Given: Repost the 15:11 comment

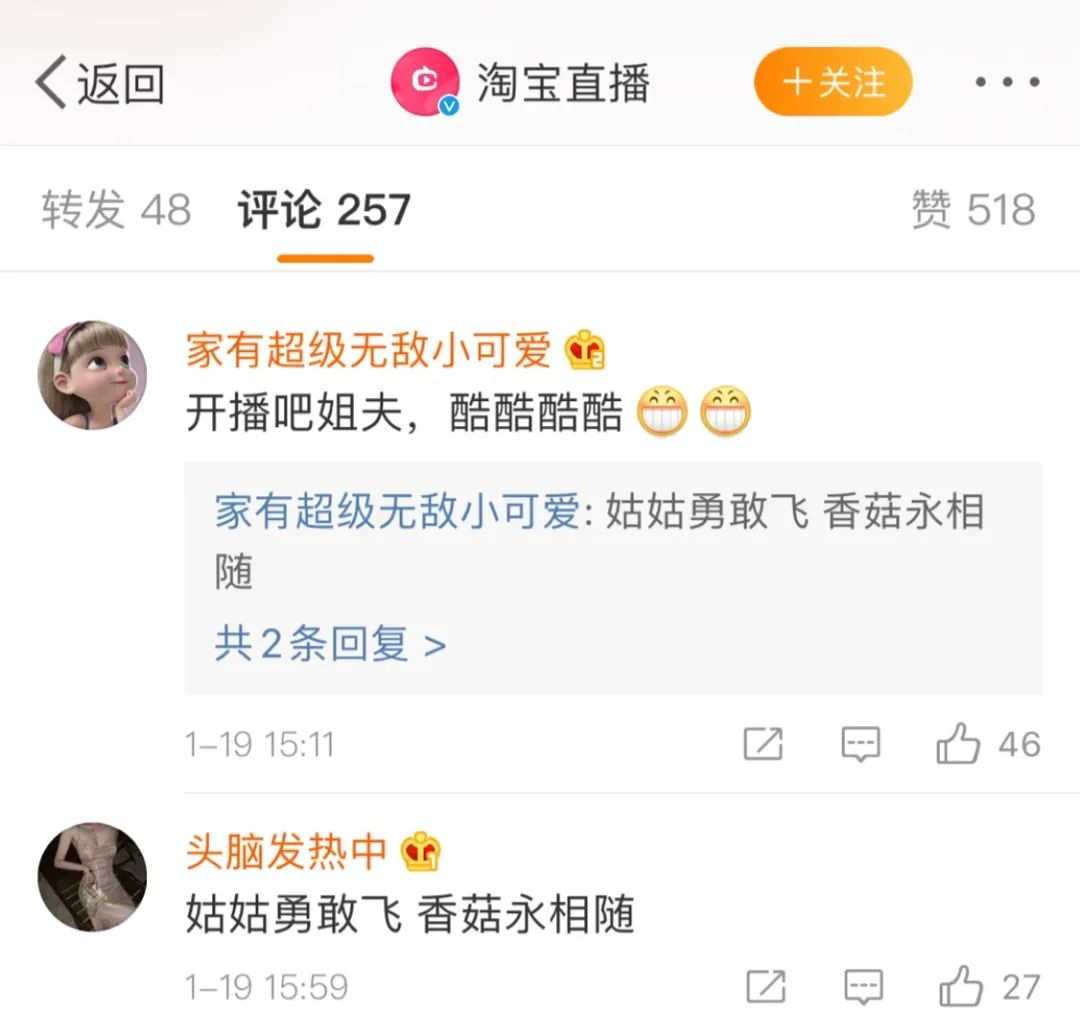Looking at the screenshot, I should (763, 744).
